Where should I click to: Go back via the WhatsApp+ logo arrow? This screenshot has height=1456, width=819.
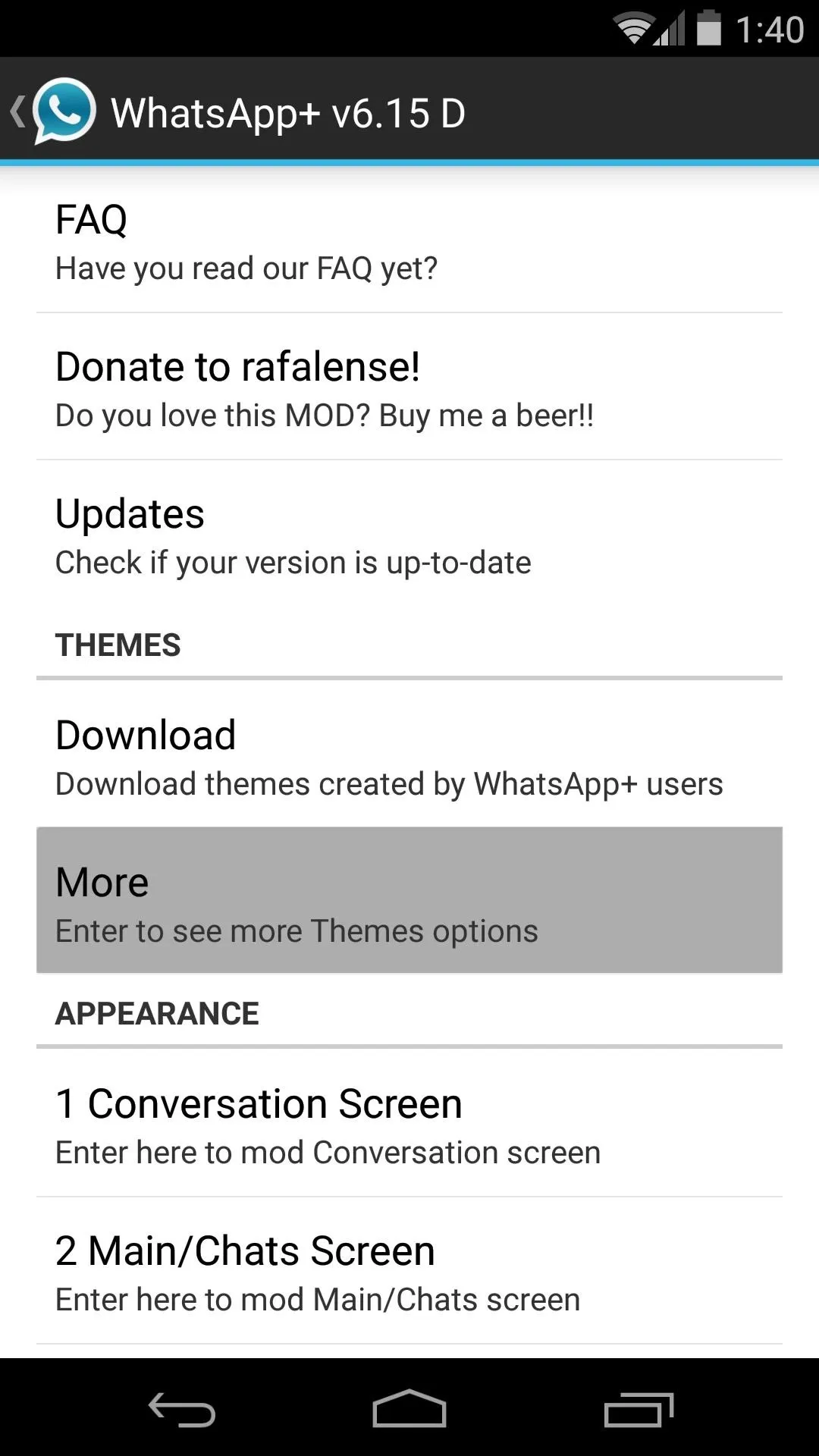click(x=53, y=111)
